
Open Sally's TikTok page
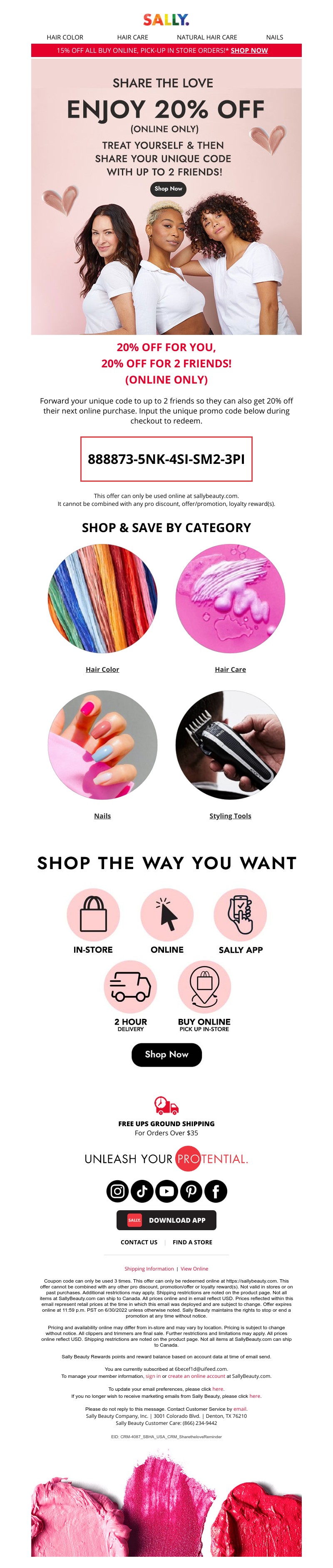pos(142,1191)
